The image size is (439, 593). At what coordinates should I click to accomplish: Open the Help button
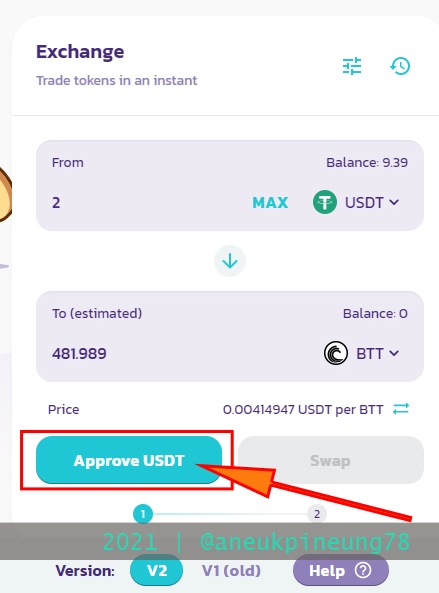pyautogui.click(x=341, y=570)
